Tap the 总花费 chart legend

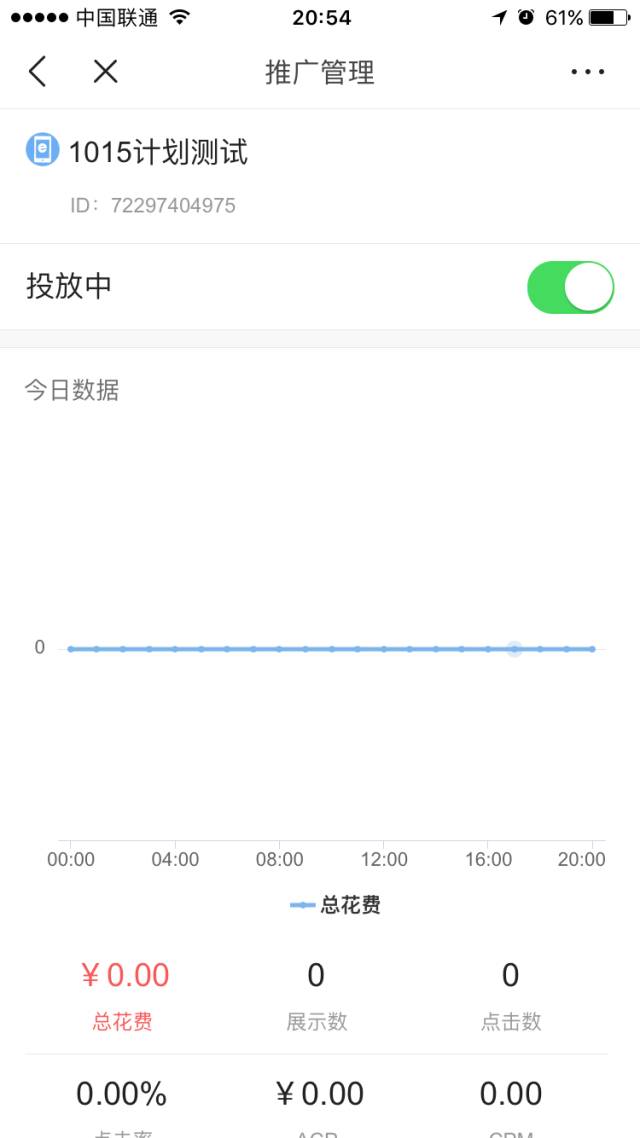point(335,906)
